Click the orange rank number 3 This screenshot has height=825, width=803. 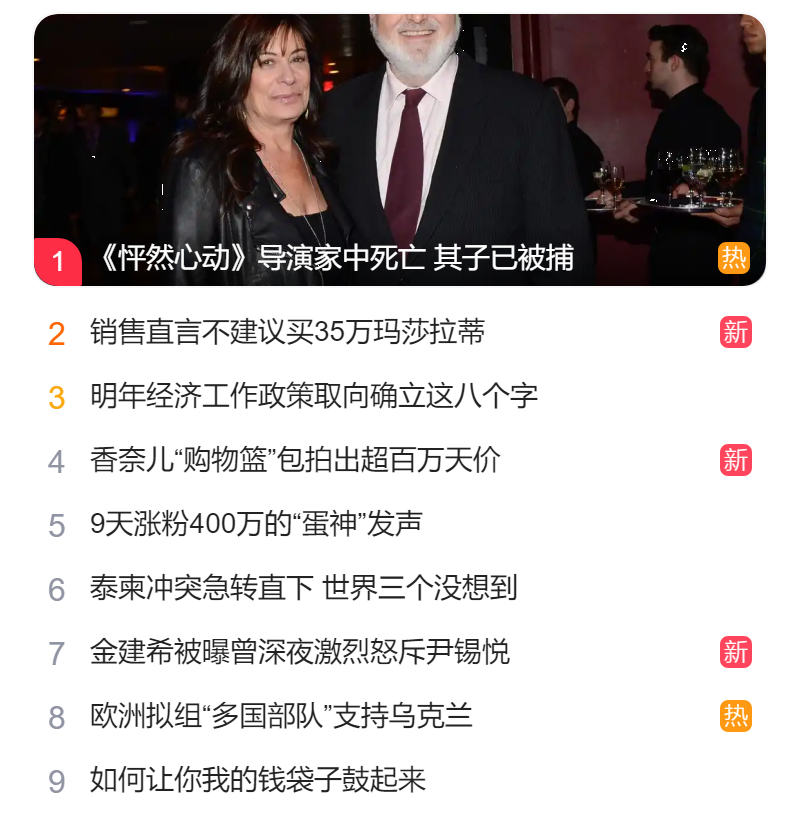click(x=56, y=391)
